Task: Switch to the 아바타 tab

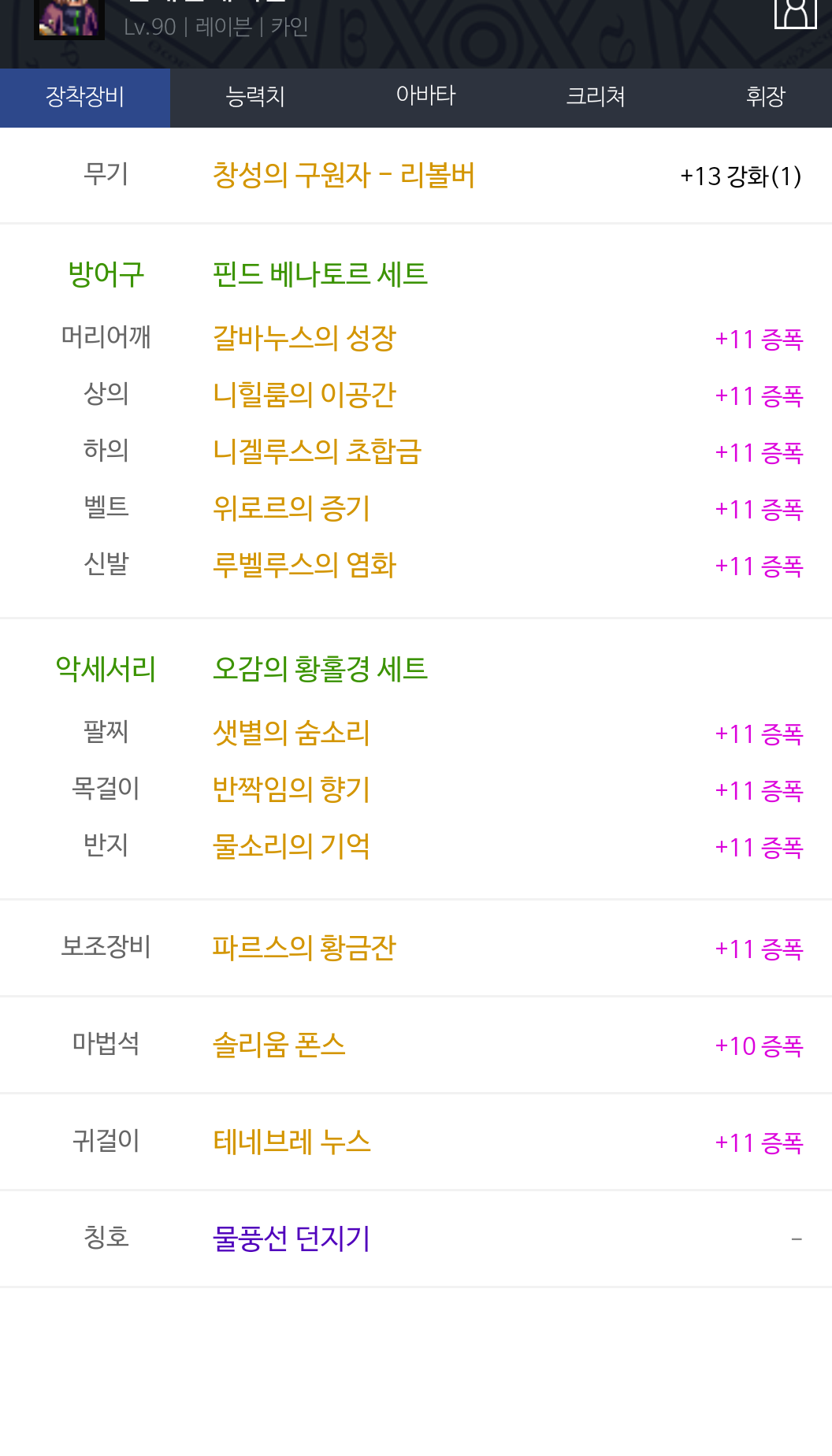Action: [425, 97]
